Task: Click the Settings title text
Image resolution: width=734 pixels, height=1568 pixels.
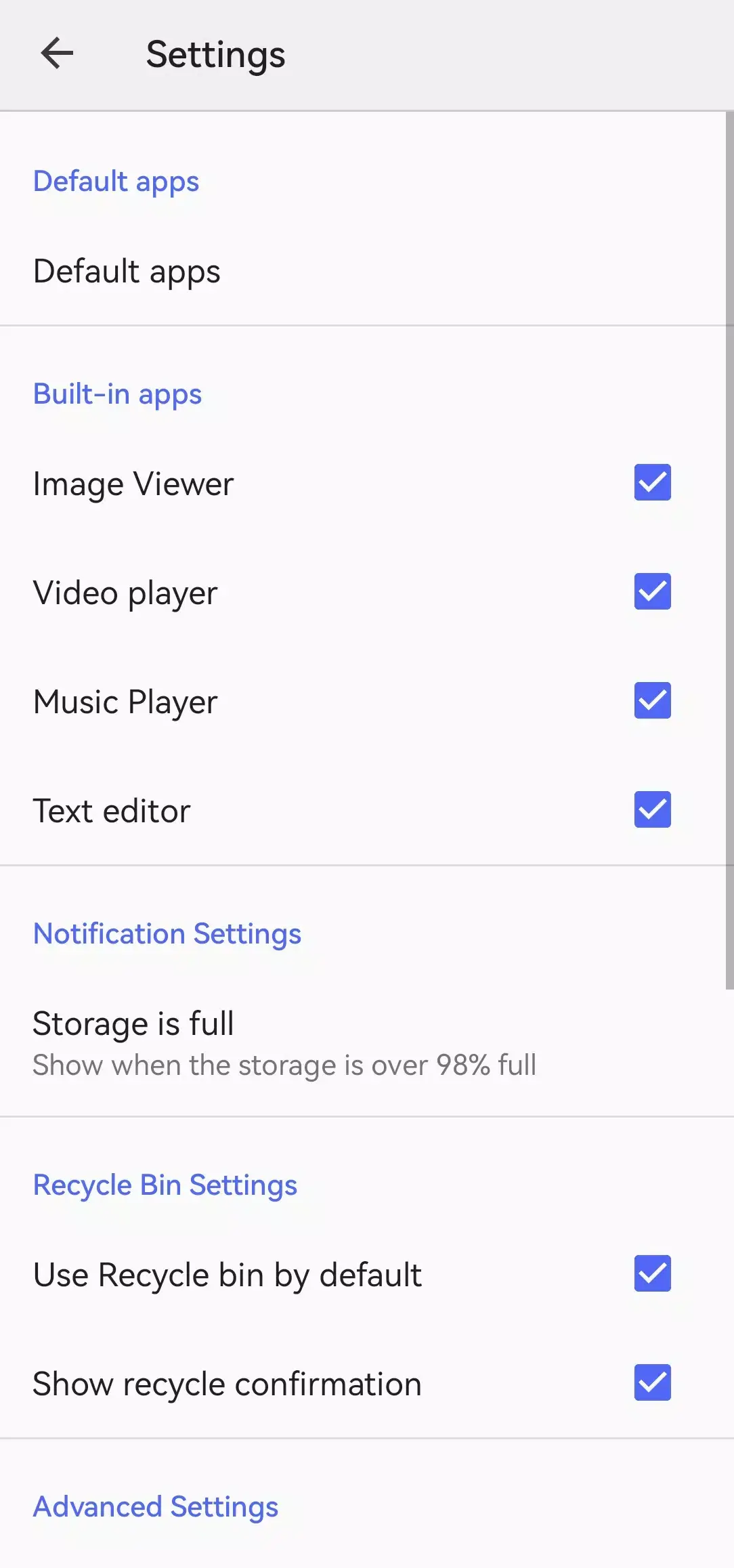Action: coord(215,54)
